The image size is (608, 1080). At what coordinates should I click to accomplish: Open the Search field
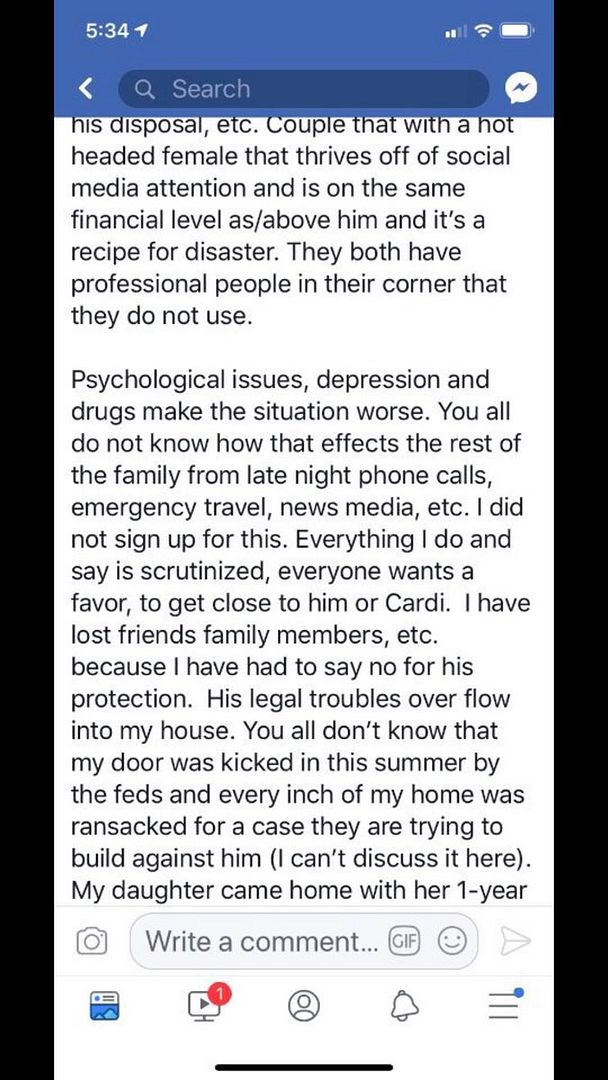(304, 88)
